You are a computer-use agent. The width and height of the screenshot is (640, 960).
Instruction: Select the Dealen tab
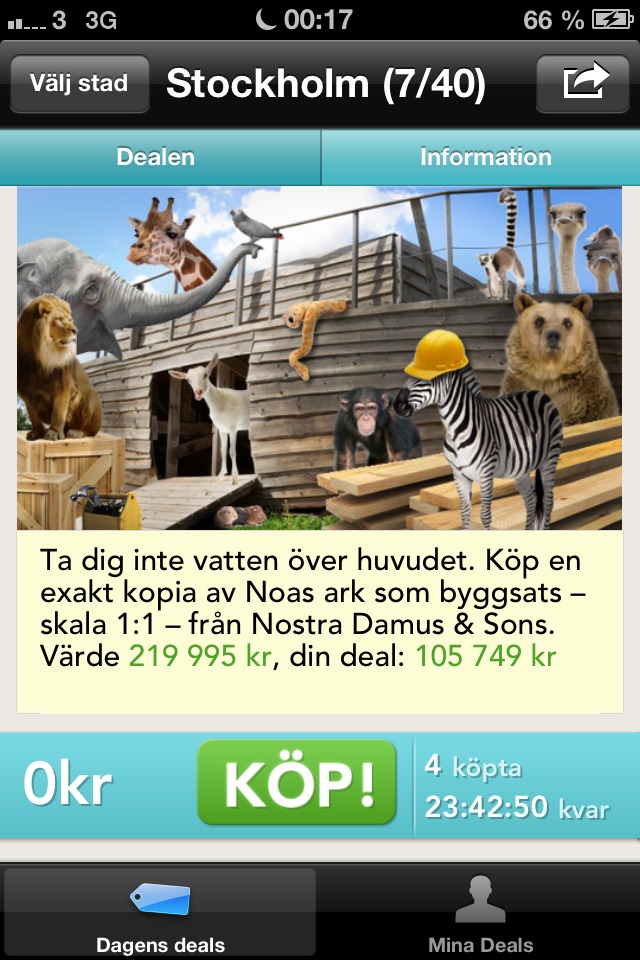click(x=156, y=157)
